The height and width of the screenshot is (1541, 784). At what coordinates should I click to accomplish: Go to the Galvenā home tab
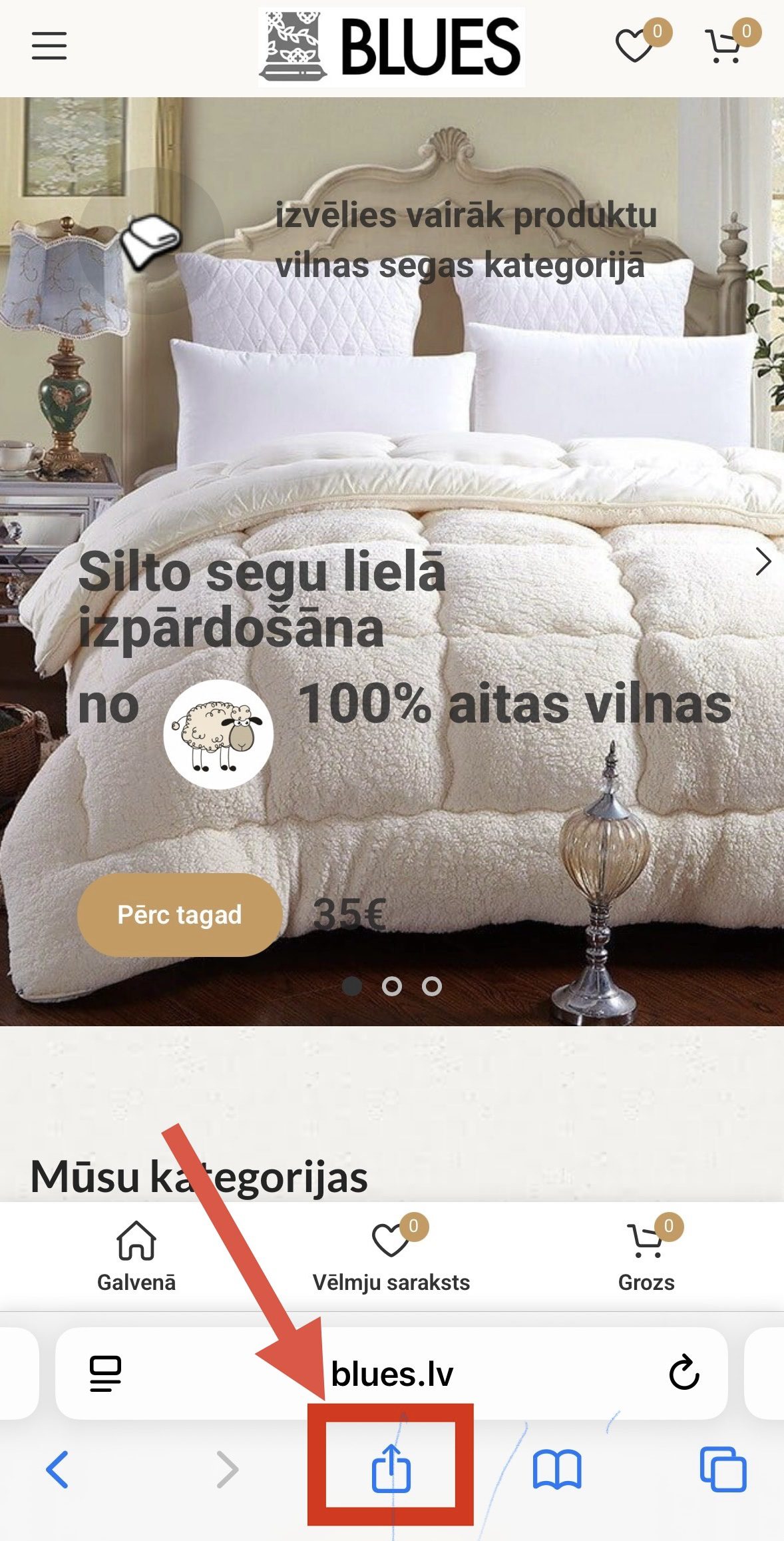tap(136, 1255)
